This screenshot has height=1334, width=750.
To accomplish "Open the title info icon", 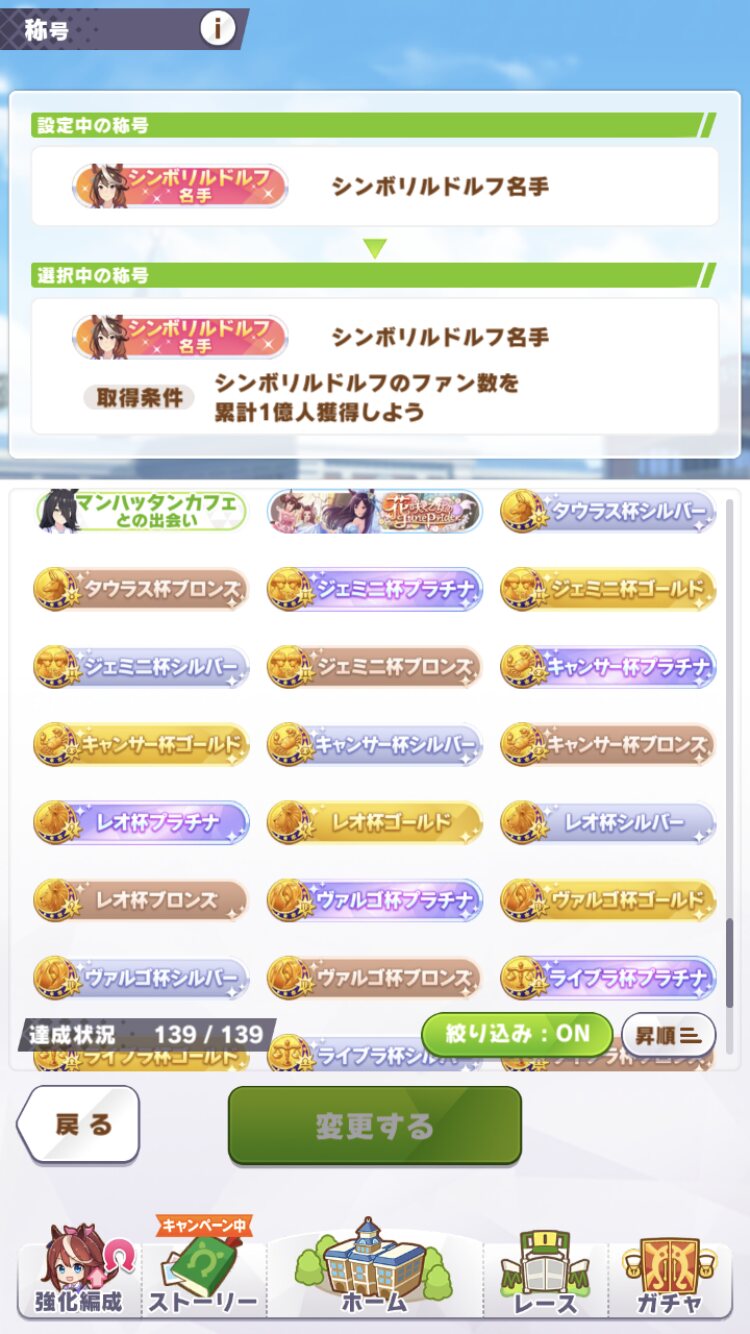I will coord(217,29).
